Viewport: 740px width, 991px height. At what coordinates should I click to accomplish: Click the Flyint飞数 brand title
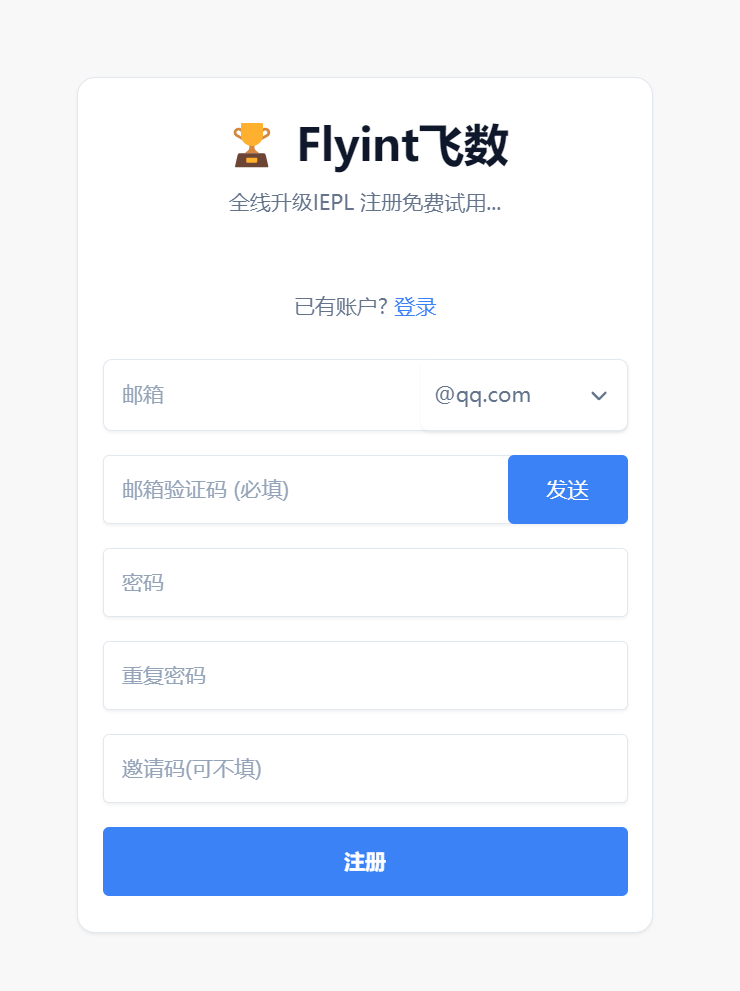click(x=404, y=143)
